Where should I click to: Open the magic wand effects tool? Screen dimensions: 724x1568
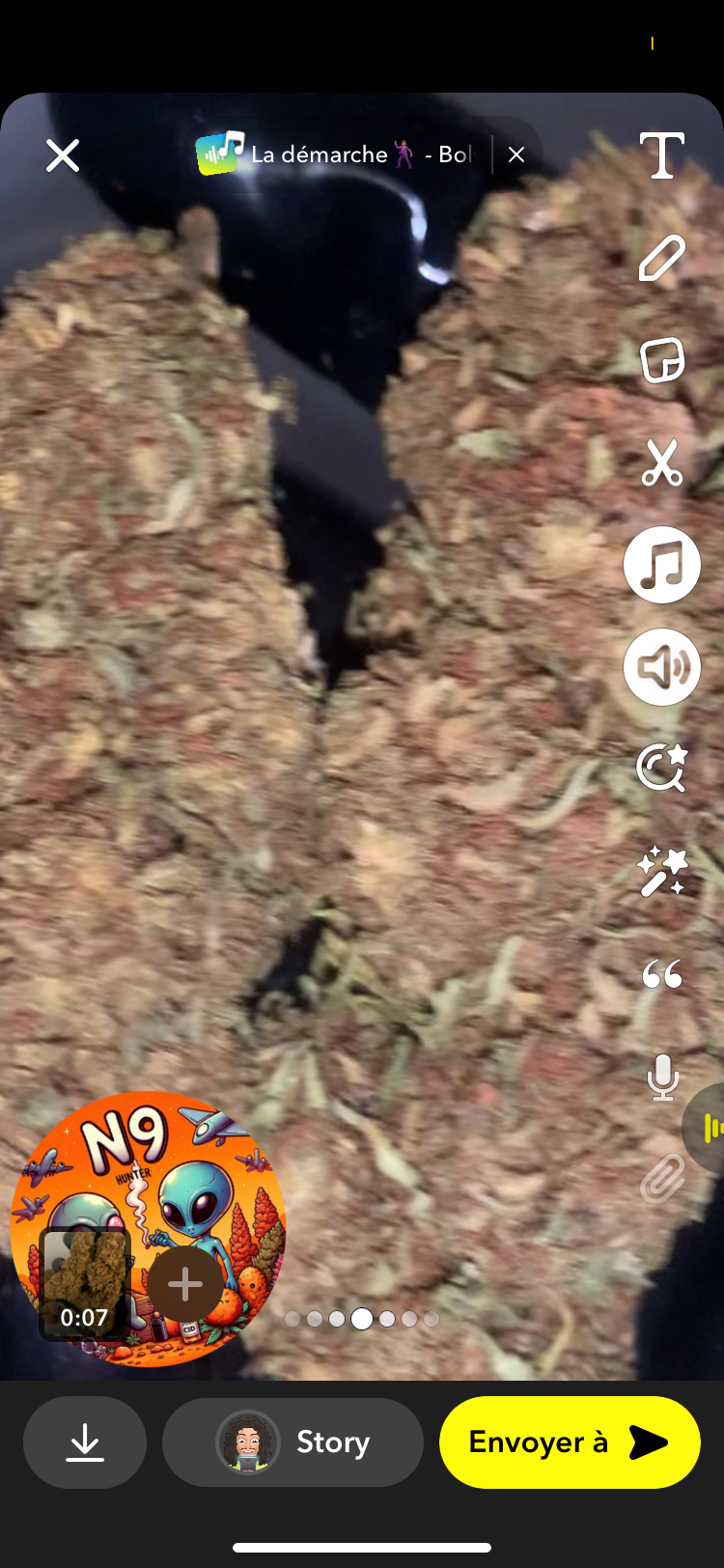point(662,872)
